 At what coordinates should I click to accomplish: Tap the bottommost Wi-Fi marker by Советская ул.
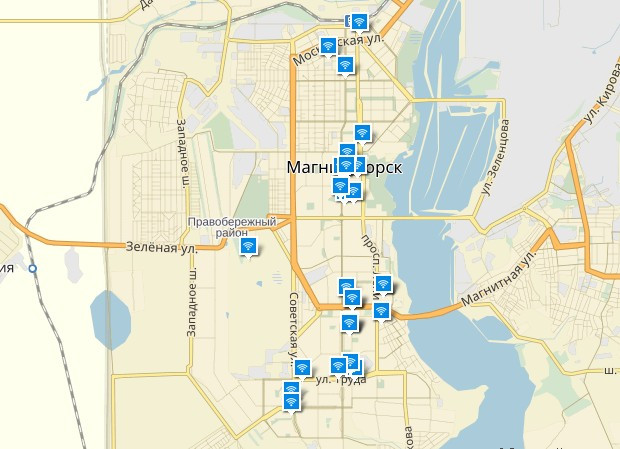292,401
